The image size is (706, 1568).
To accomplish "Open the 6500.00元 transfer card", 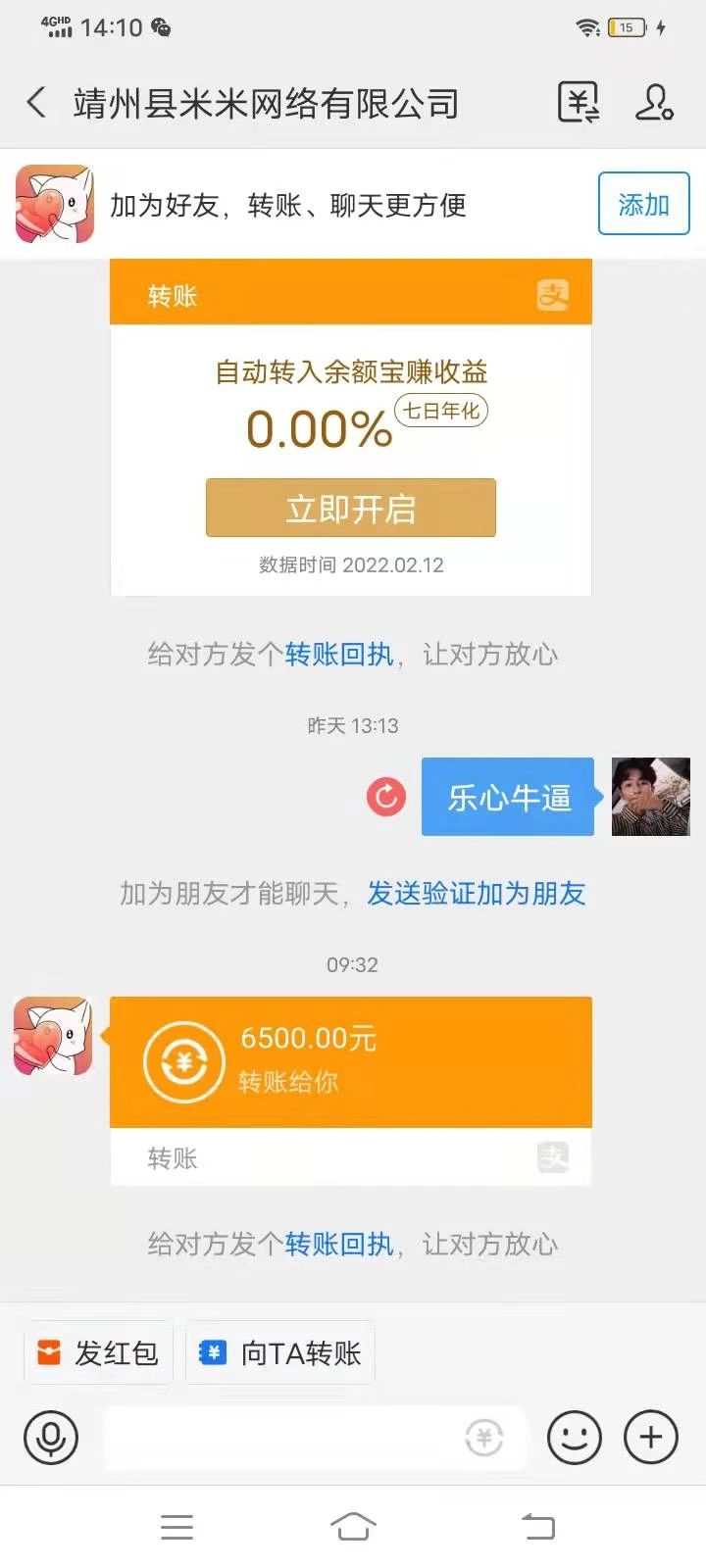I will click(350, 1063).
